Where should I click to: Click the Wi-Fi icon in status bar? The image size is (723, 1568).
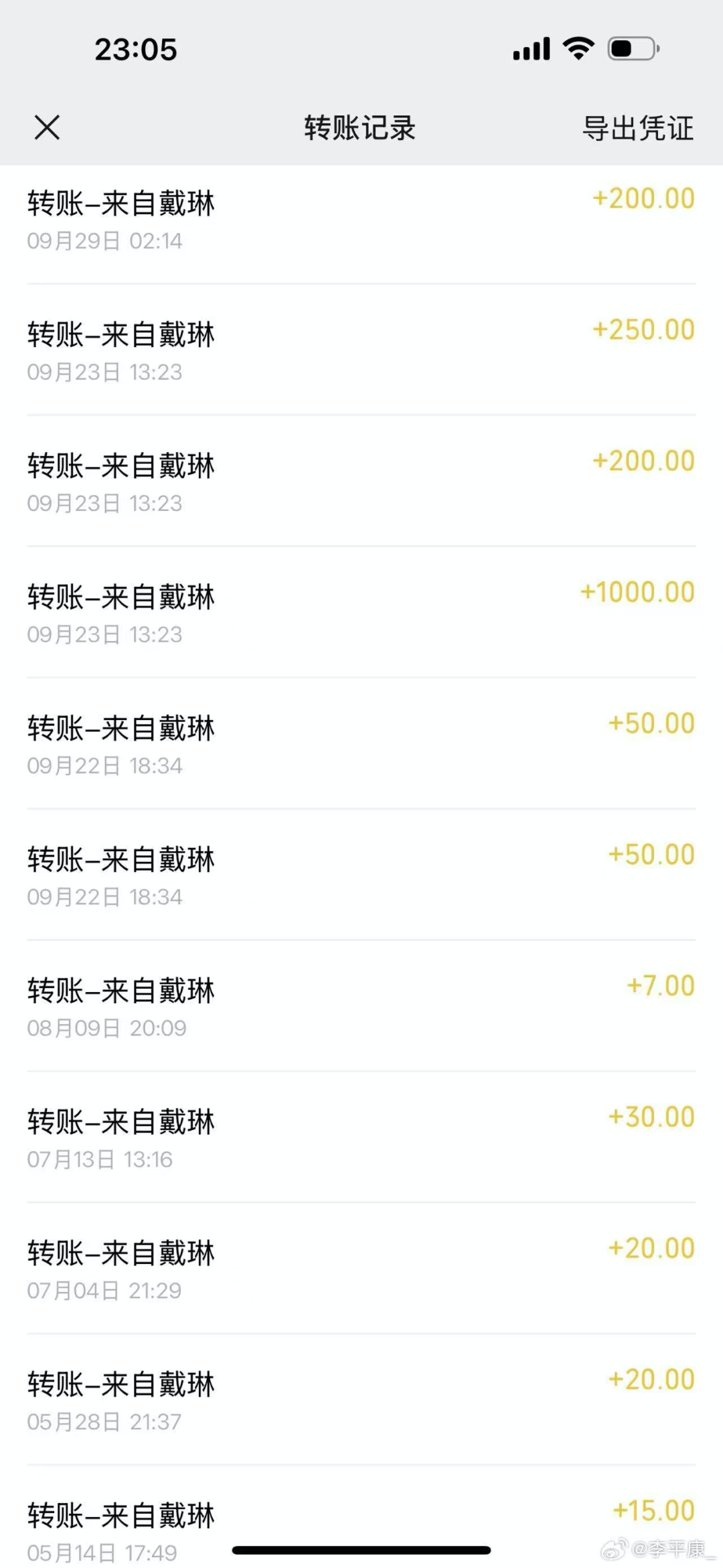coord(577,47)
